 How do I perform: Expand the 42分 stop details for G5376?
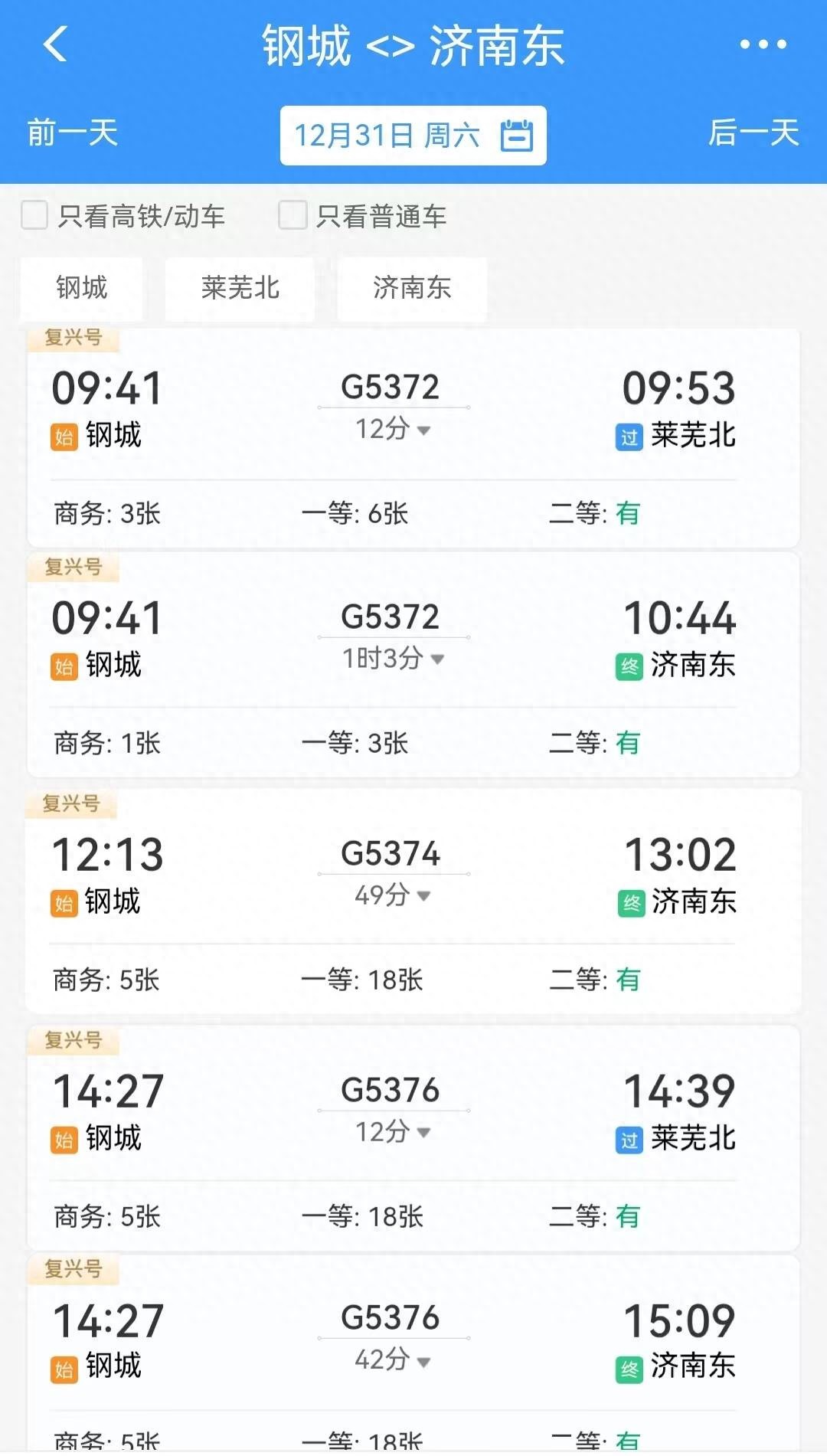tap(393, 1360)
